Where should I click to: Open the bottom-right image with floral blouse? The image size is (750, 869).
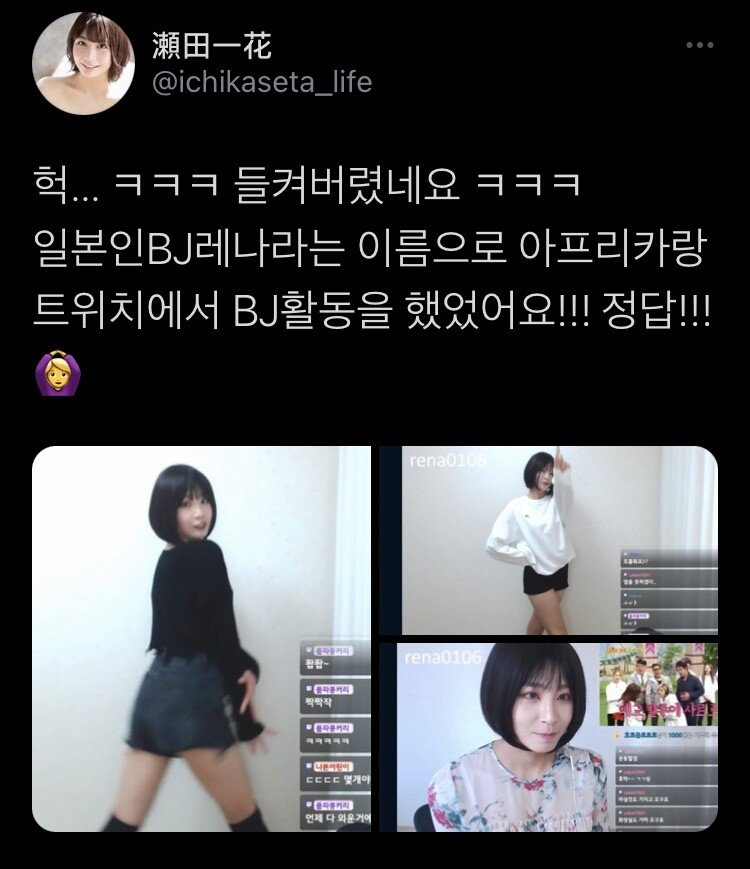point(547,738)
